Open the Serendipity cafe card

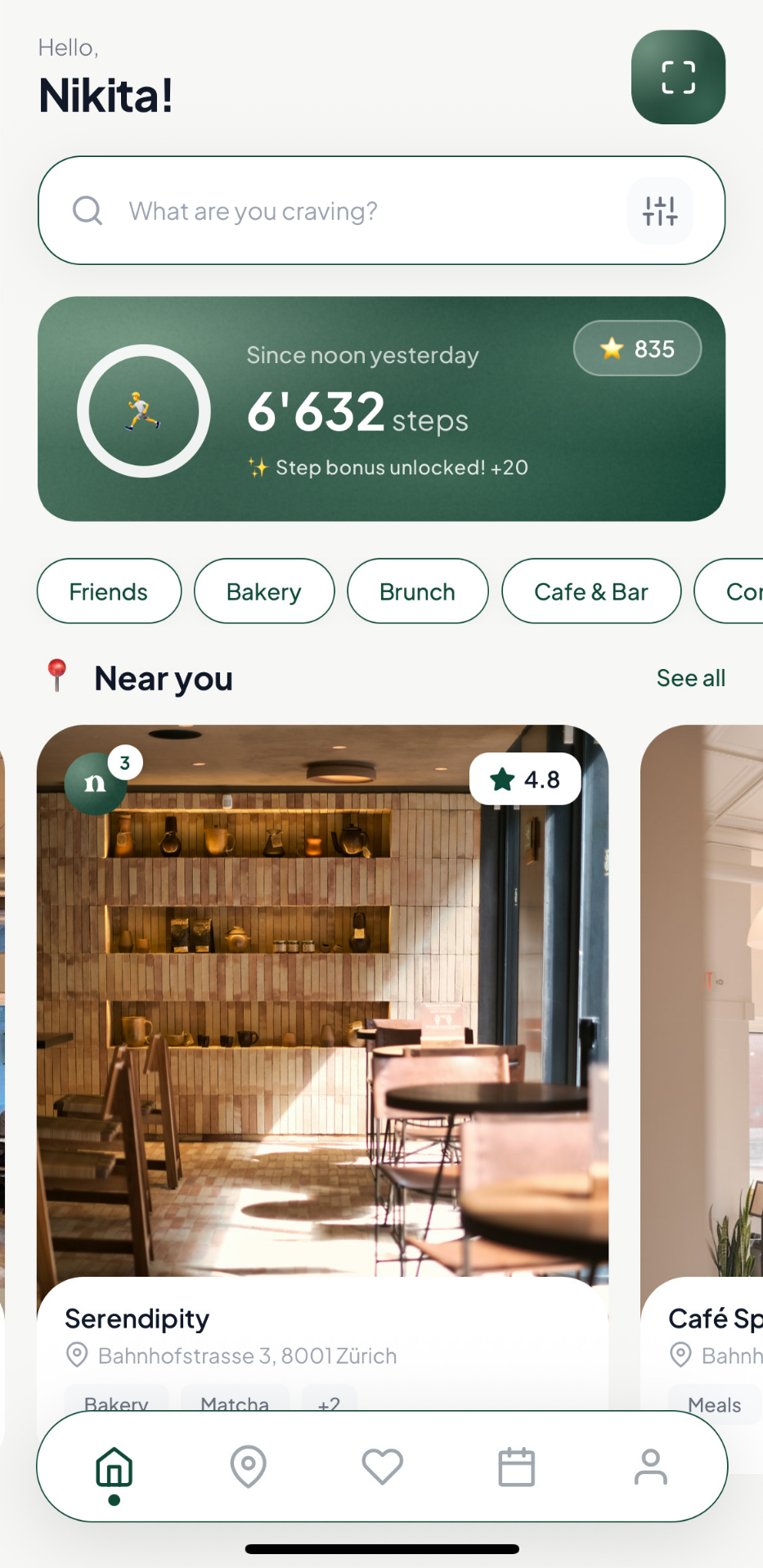click(x=322, y=1022)
